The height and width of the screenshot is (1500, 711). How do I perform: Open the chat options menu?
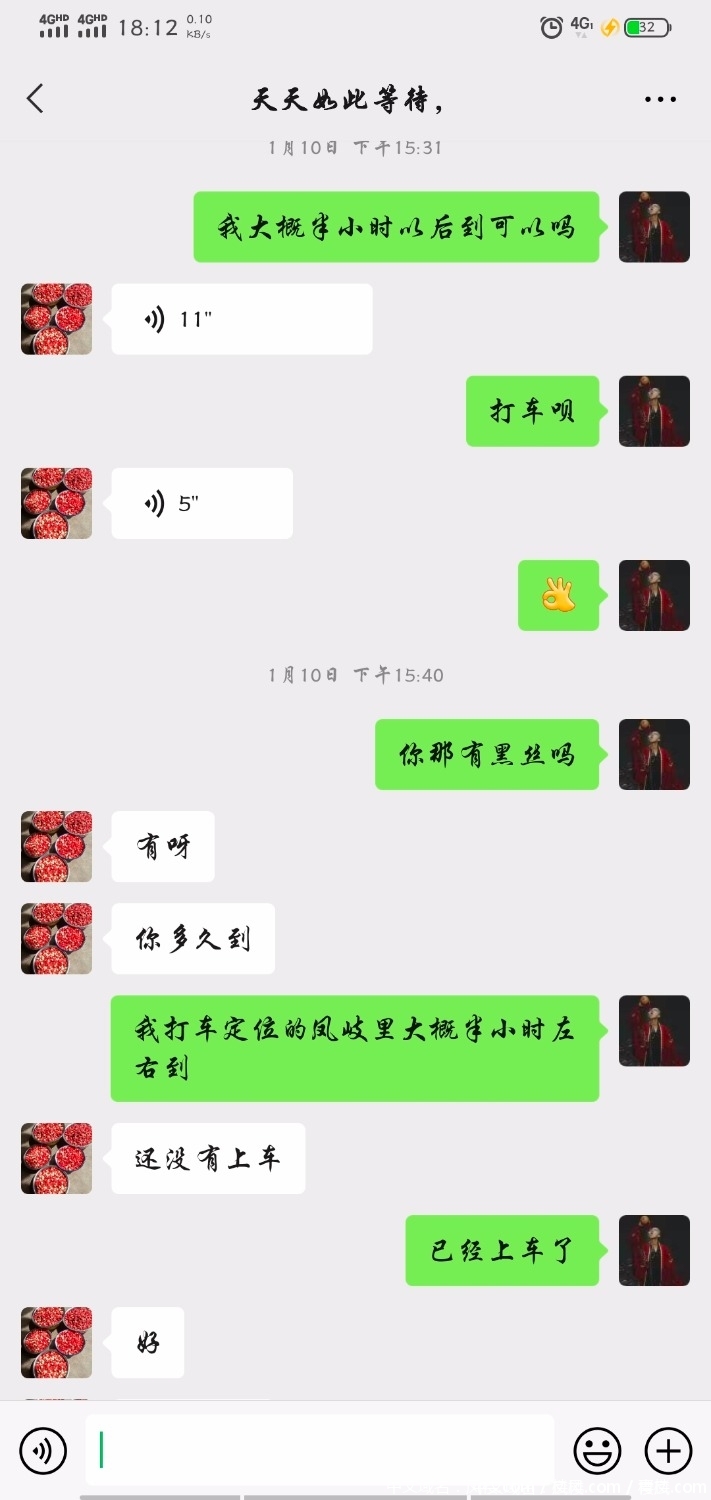tap(660, 99)
